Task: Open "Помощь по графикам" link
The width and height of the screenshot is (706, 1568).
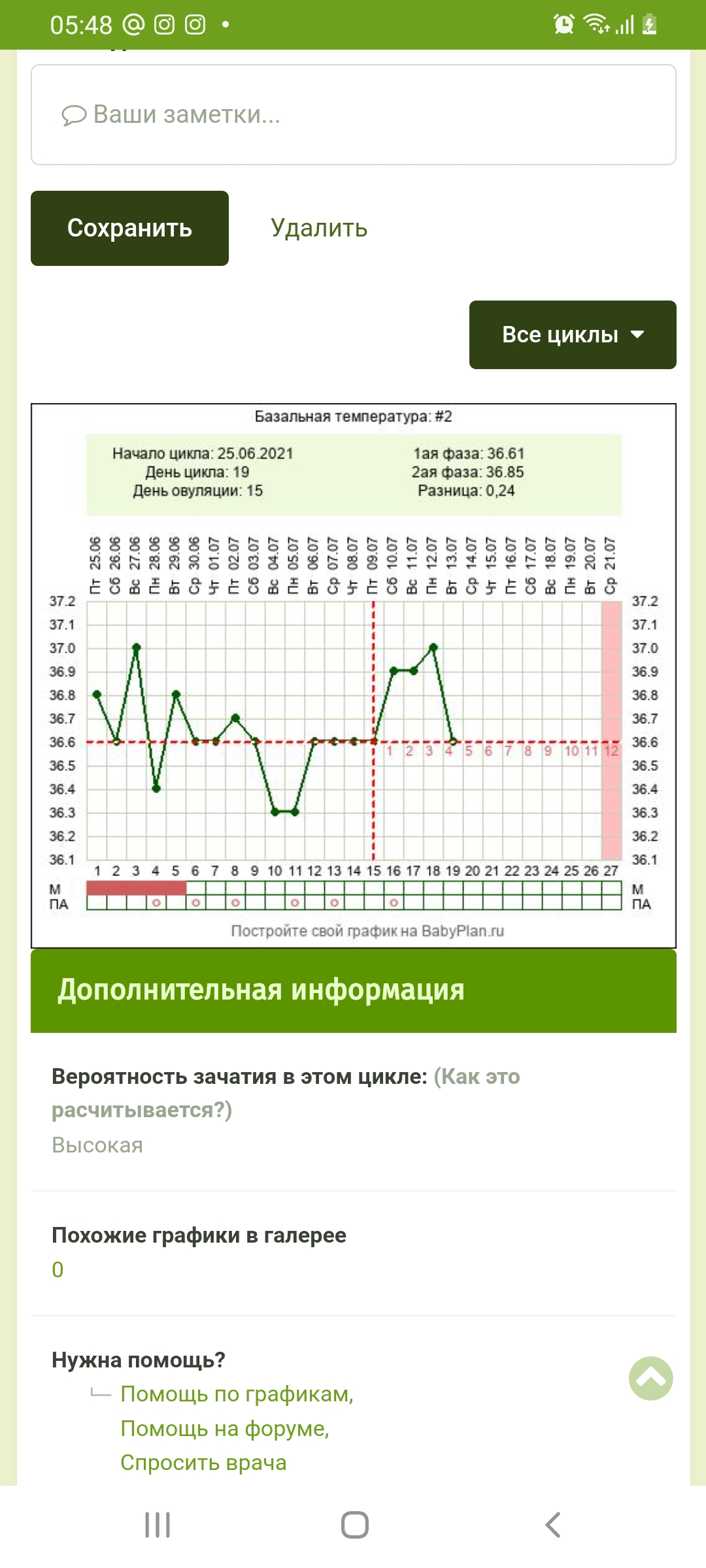Action: 237,1394
